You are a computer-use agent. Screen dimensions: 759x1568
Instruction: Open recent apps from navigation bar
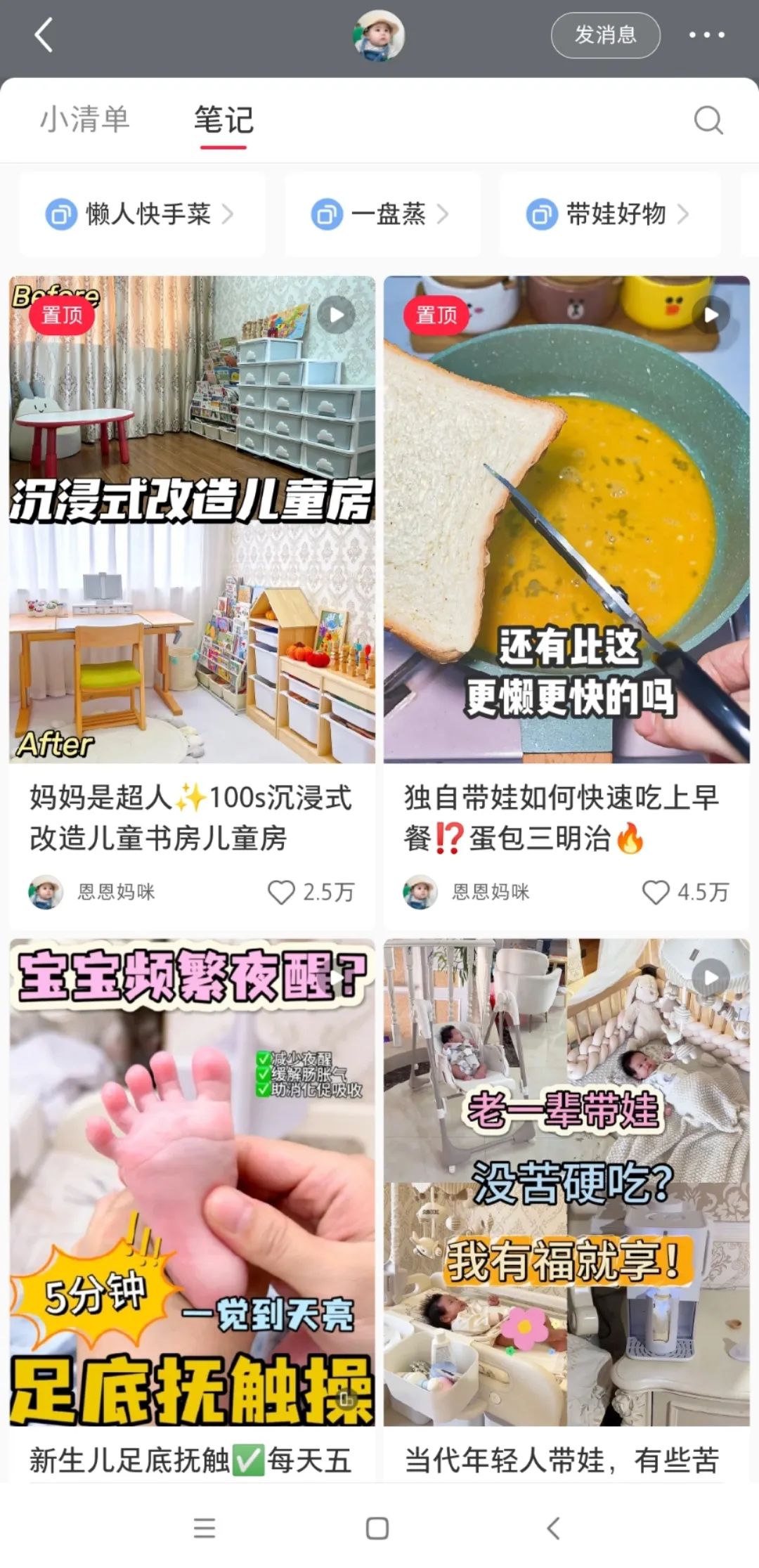coord(205,1528)
